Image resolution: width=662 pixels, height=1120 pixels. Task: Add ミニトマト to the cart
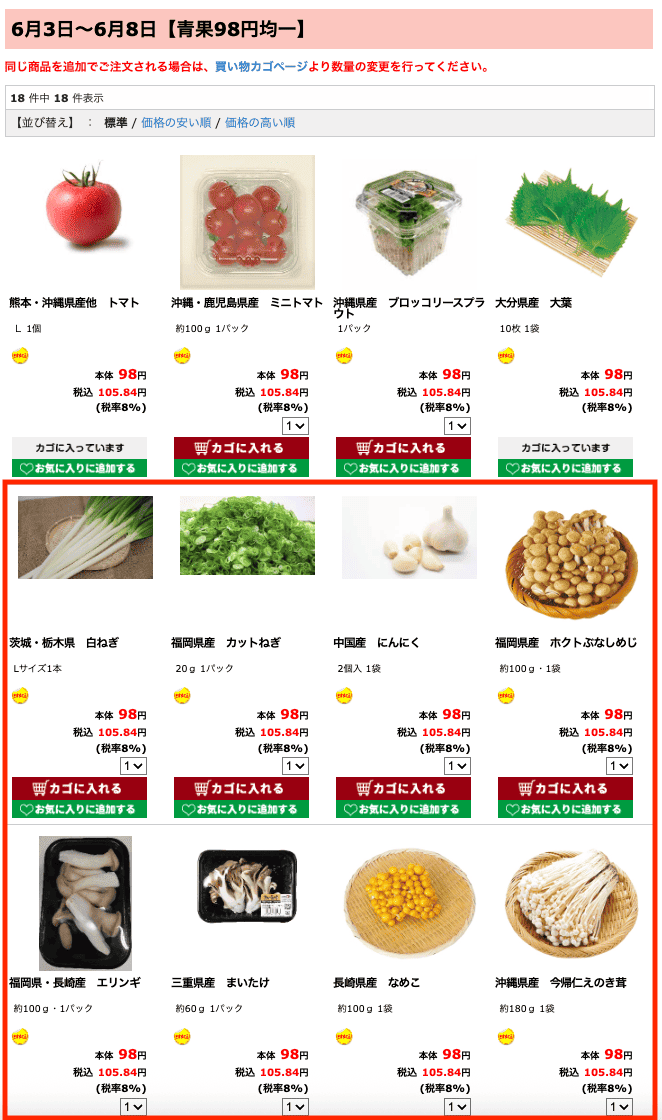click(241, 448)
